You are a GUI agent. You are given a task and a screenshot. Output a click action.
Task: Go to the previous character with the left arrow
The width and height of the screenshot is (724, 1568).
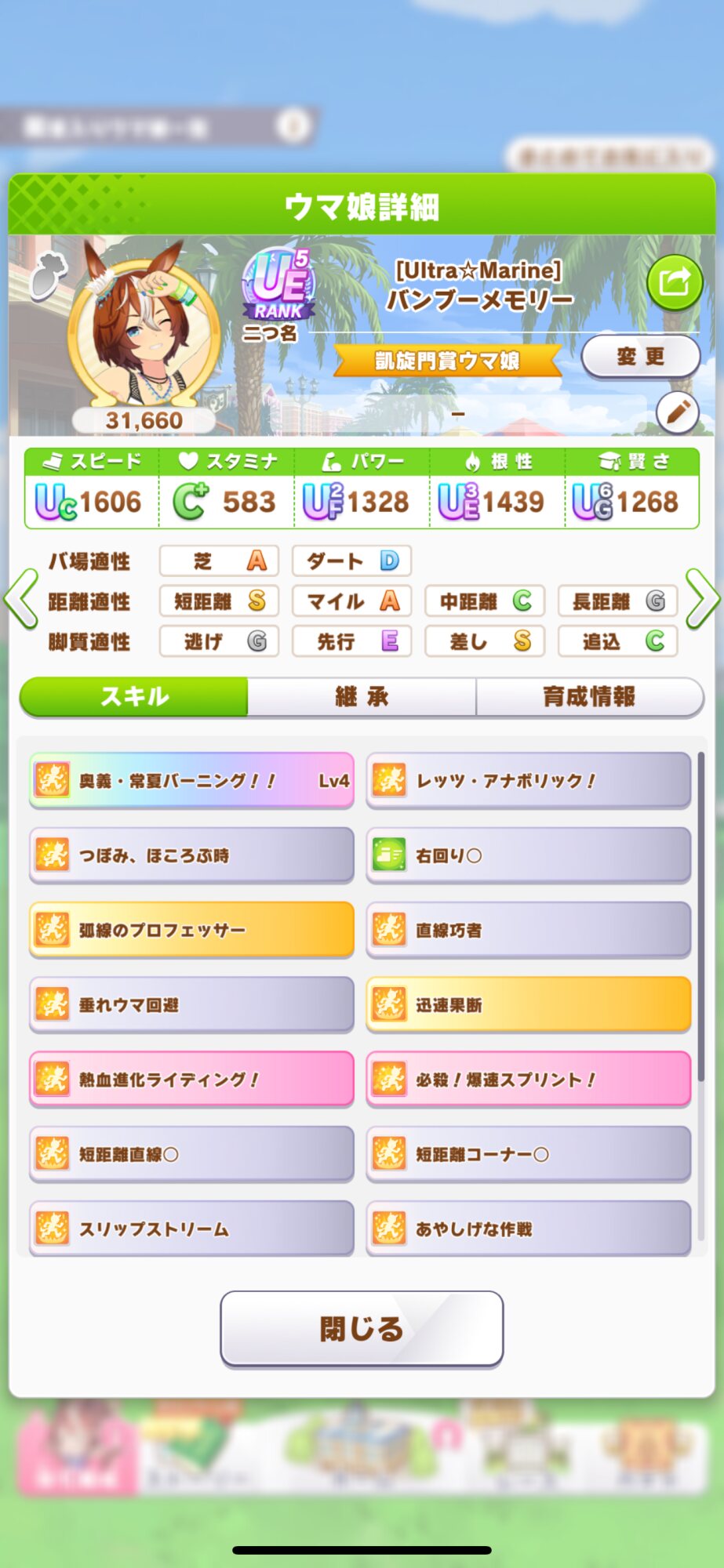coord(21,600)
